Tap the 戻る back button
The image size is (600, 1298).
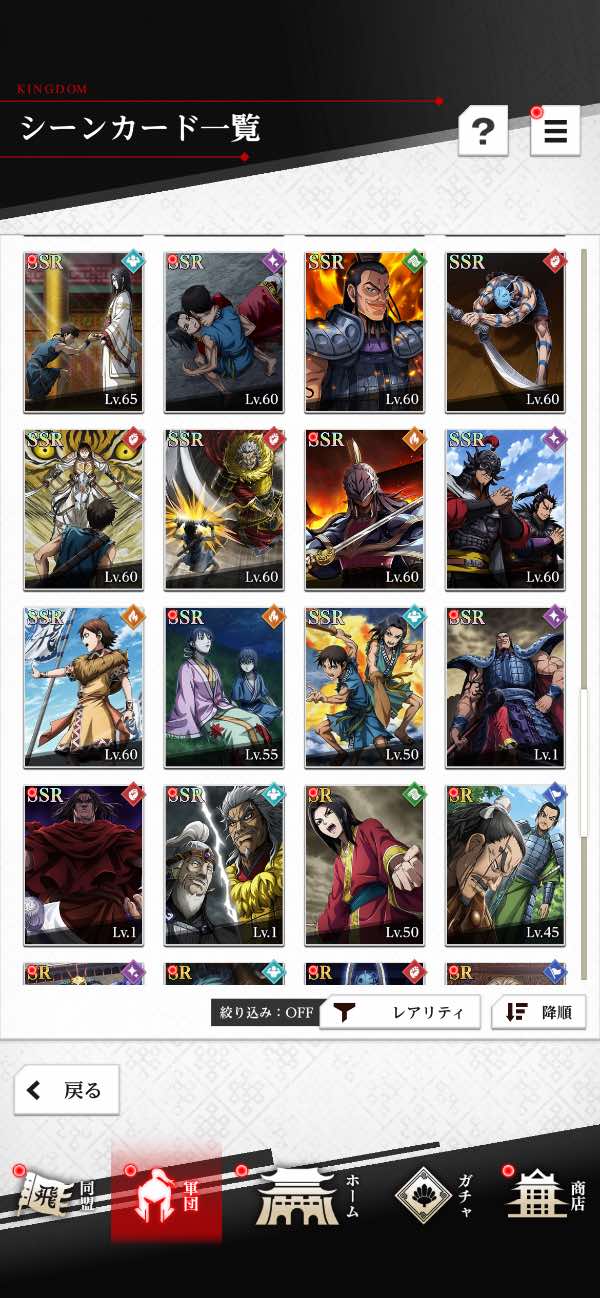(66, 1090)
